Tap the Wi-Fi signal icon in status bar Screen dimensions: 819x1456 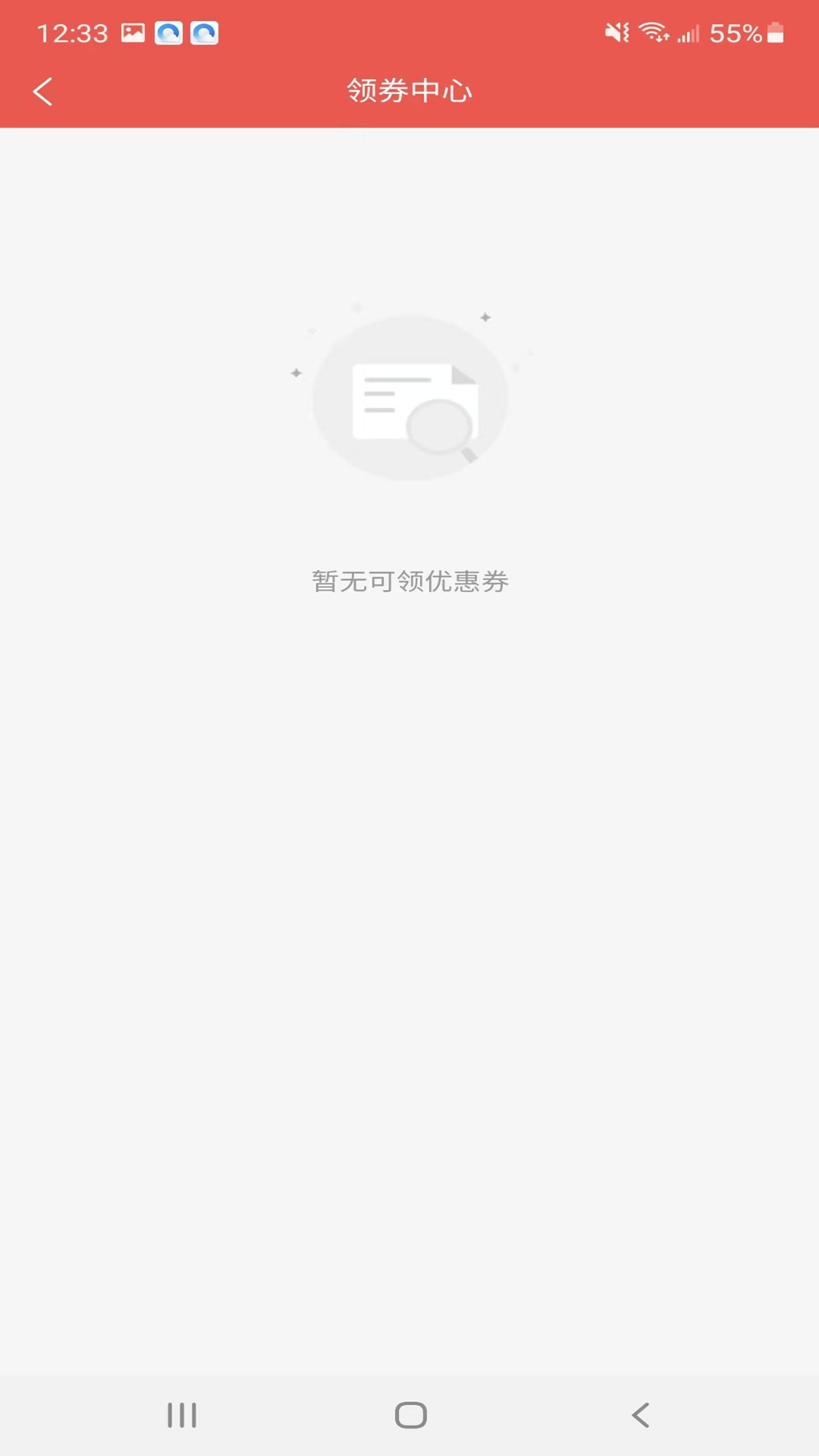tap(652, 32)
